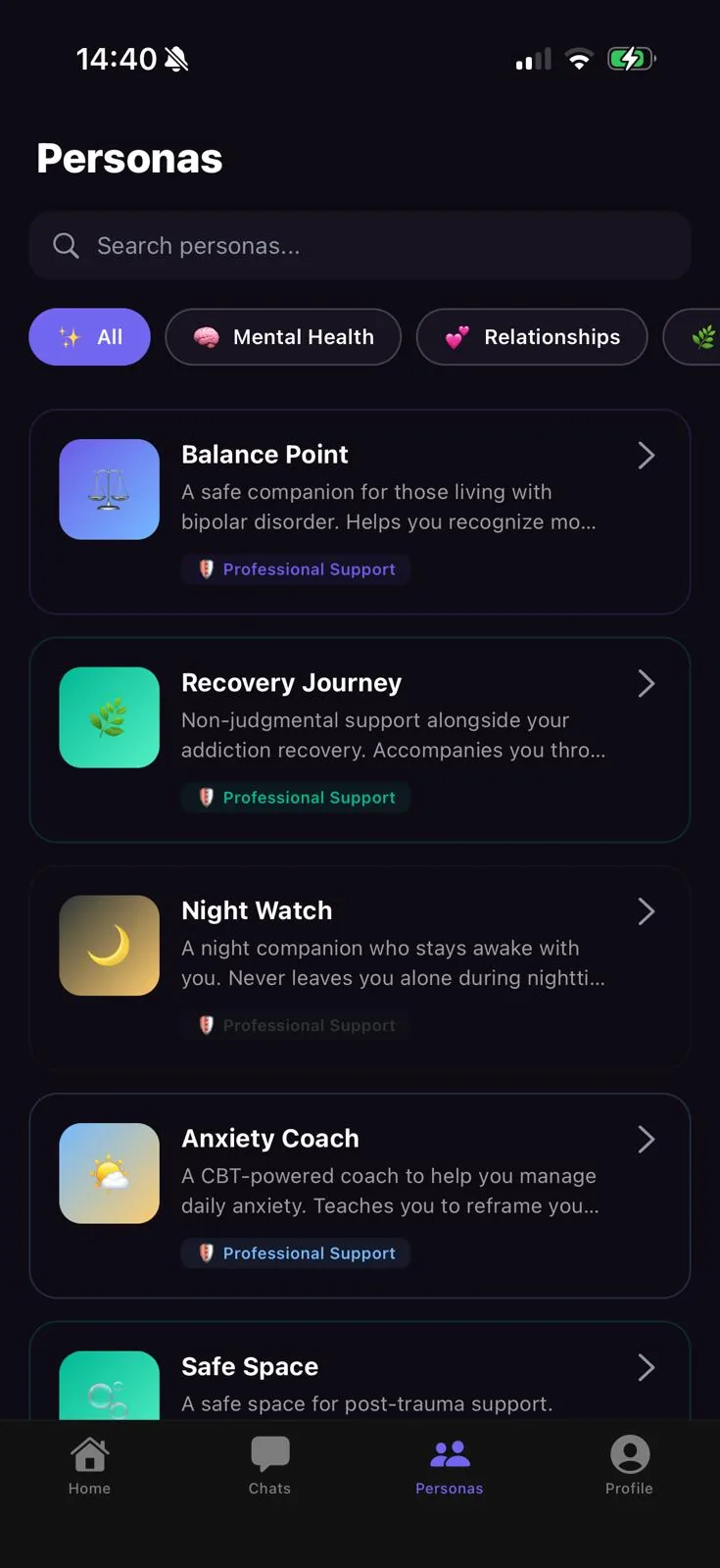
Task: Open the Anxiety Coach persona card
Action: tap(360, 1196)
